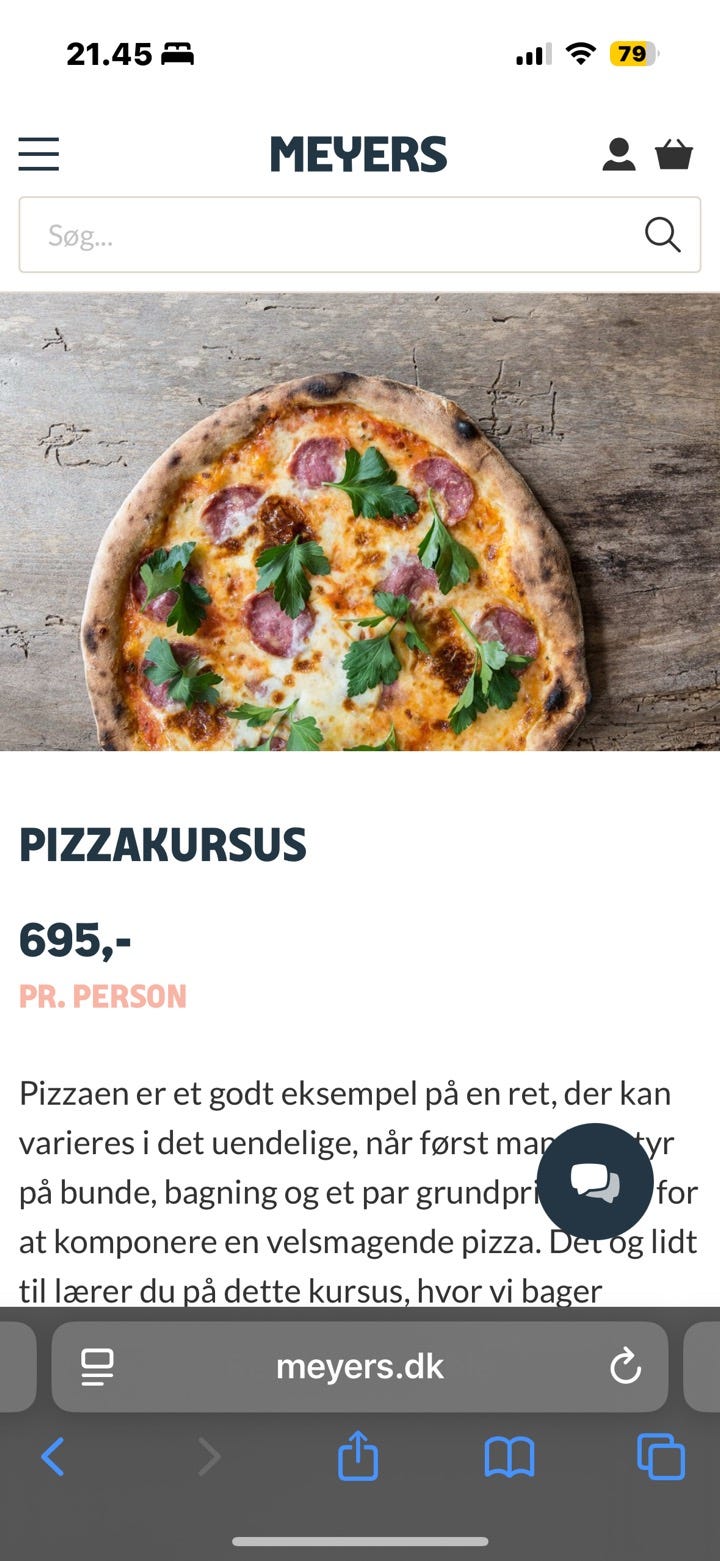Go back to the previous page
The width and height of the screenshot is (720, 1561).
(x=52, y=1457)
